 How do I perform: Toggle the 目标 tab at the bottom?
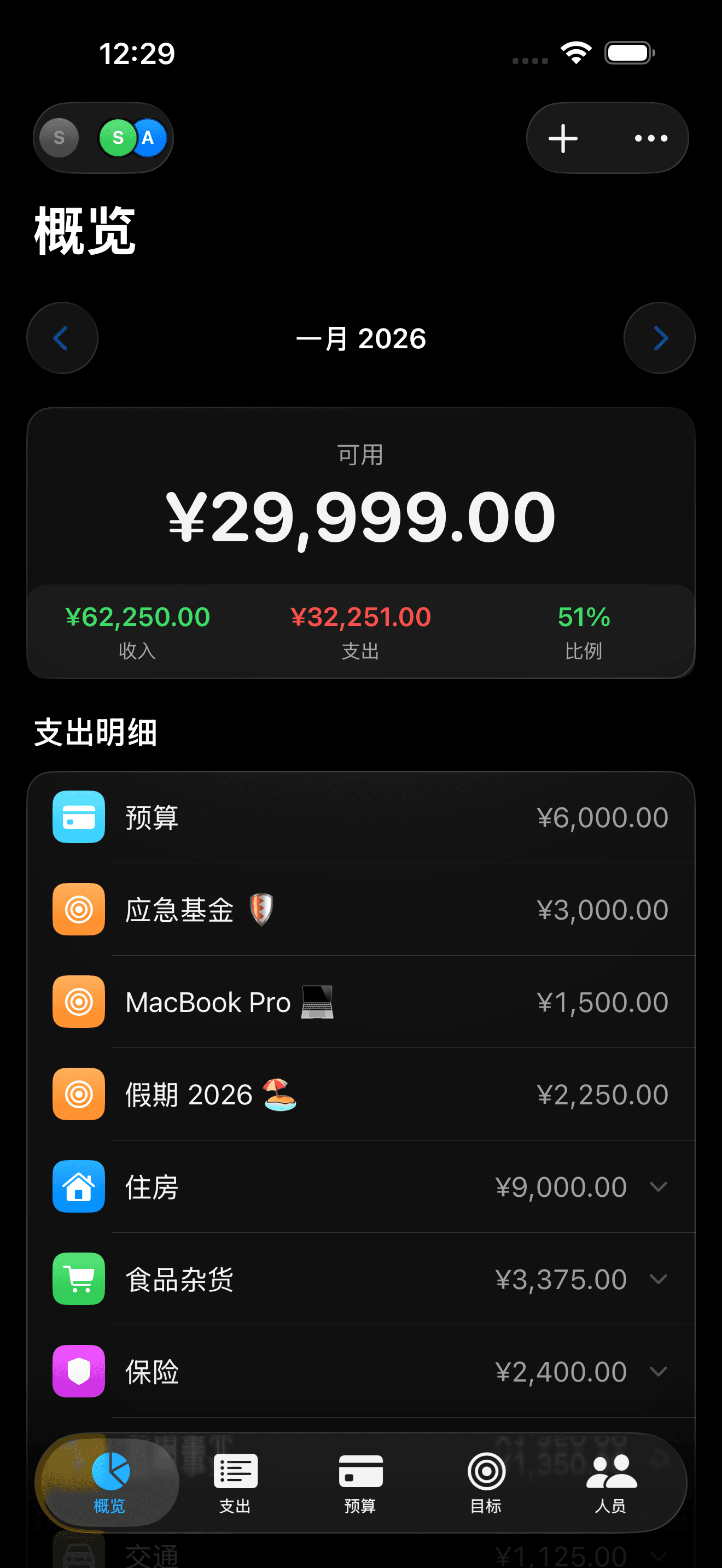(x=485, y=1483)
